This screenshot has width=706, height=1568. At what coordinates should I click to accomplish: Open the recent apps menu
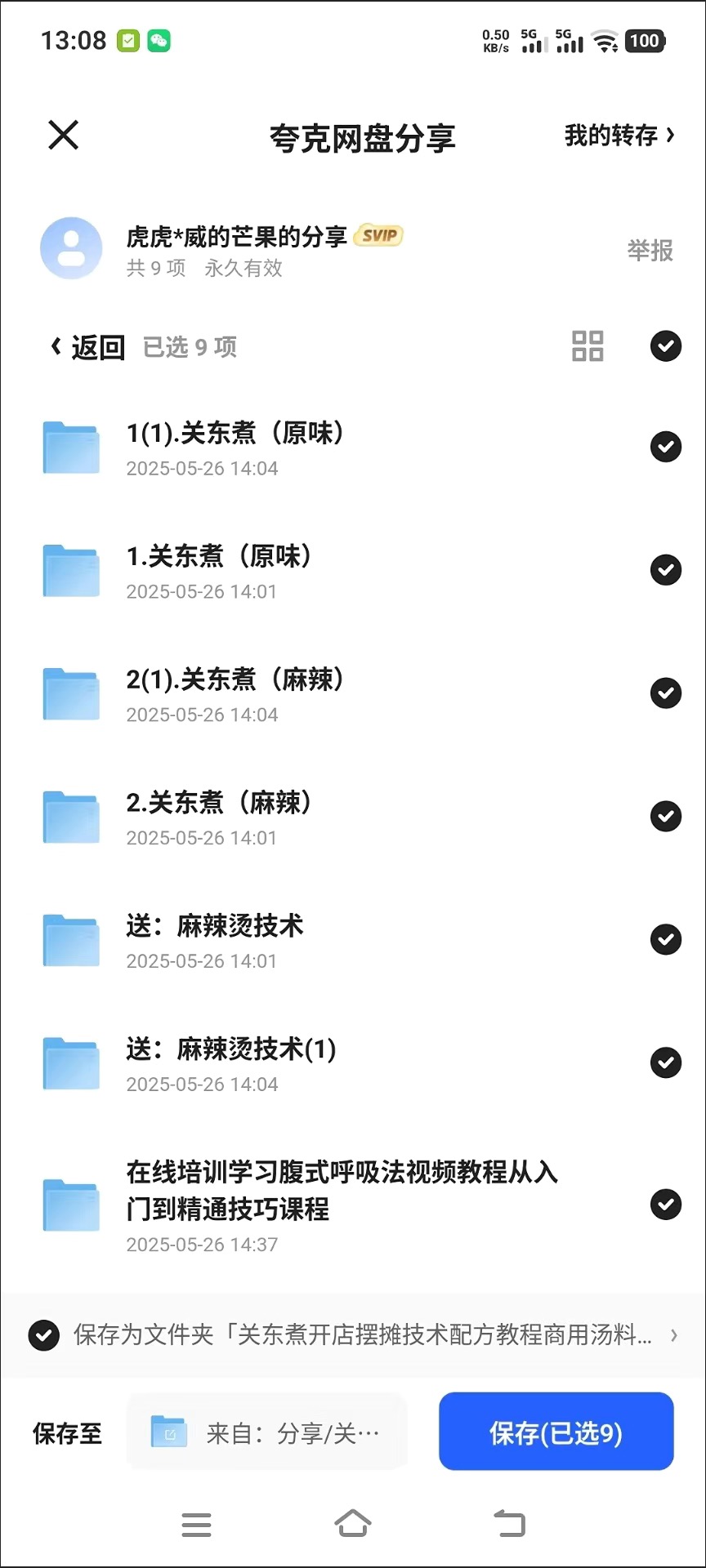(x=196, y=1524)
